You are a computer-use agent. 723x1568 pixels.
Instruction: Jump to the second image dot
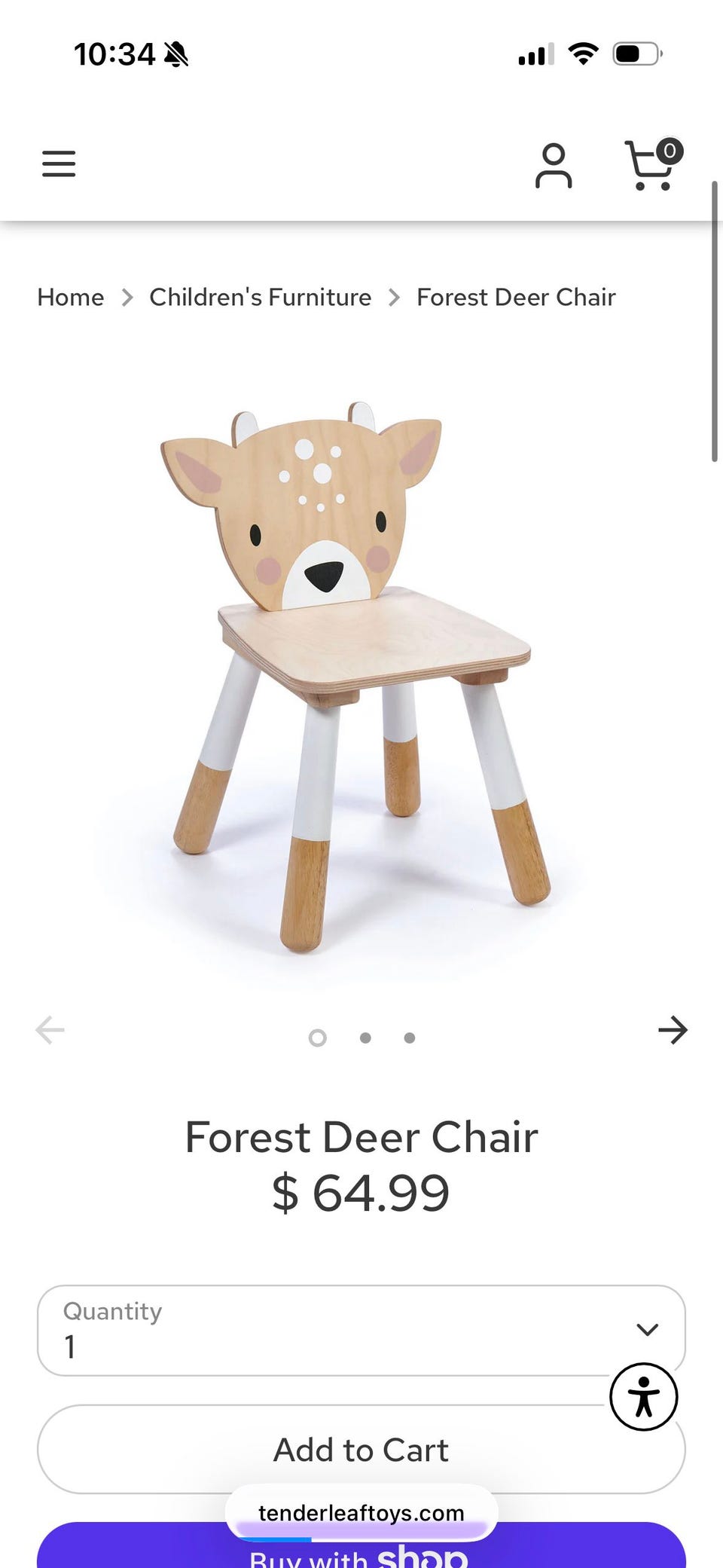pos(365,1038)
